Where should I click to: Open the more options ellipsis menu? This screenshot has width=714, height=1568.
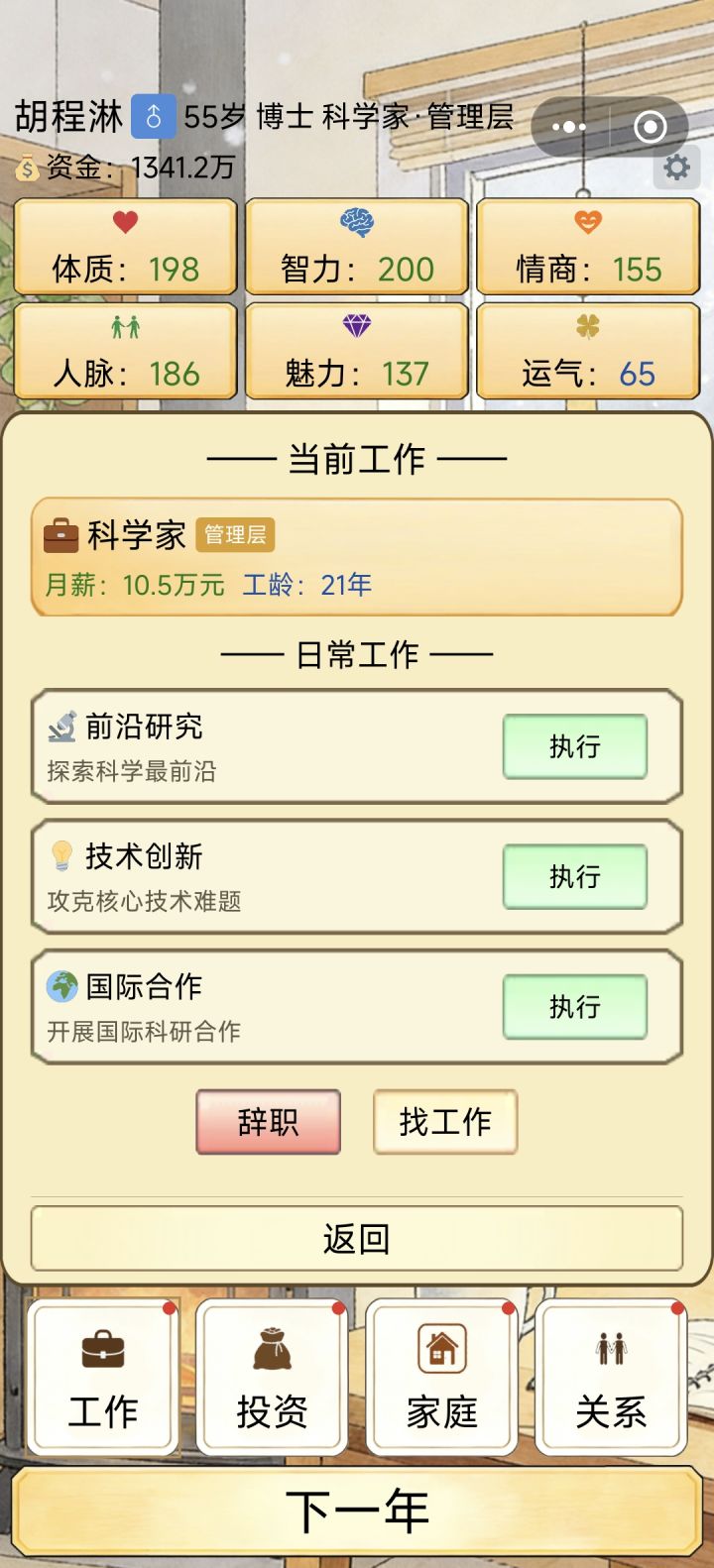pos(568,125)
